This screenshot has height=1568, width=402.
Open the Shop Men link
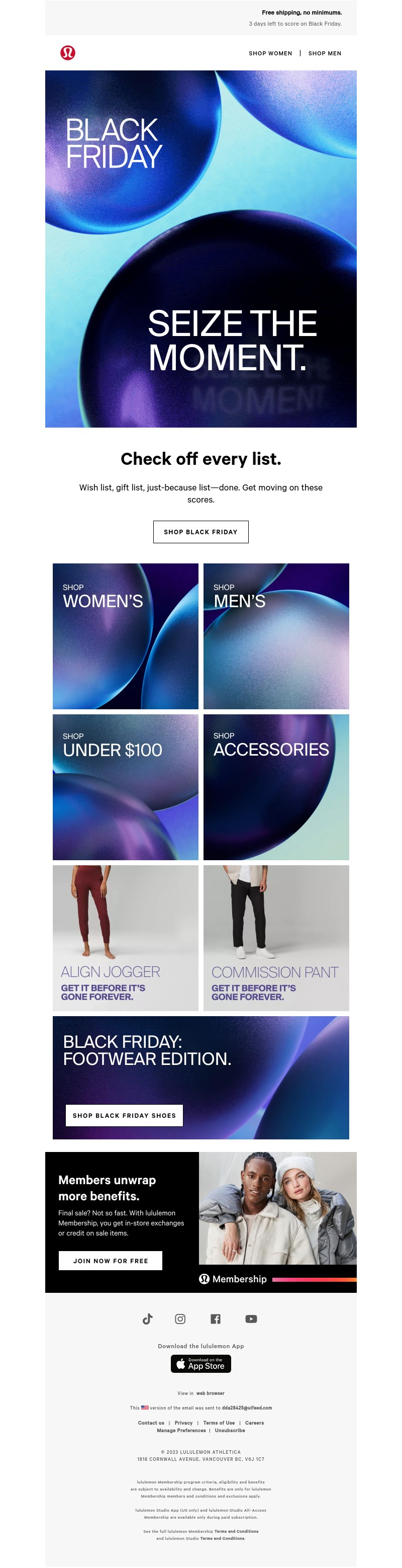click(x=324, y=53)
